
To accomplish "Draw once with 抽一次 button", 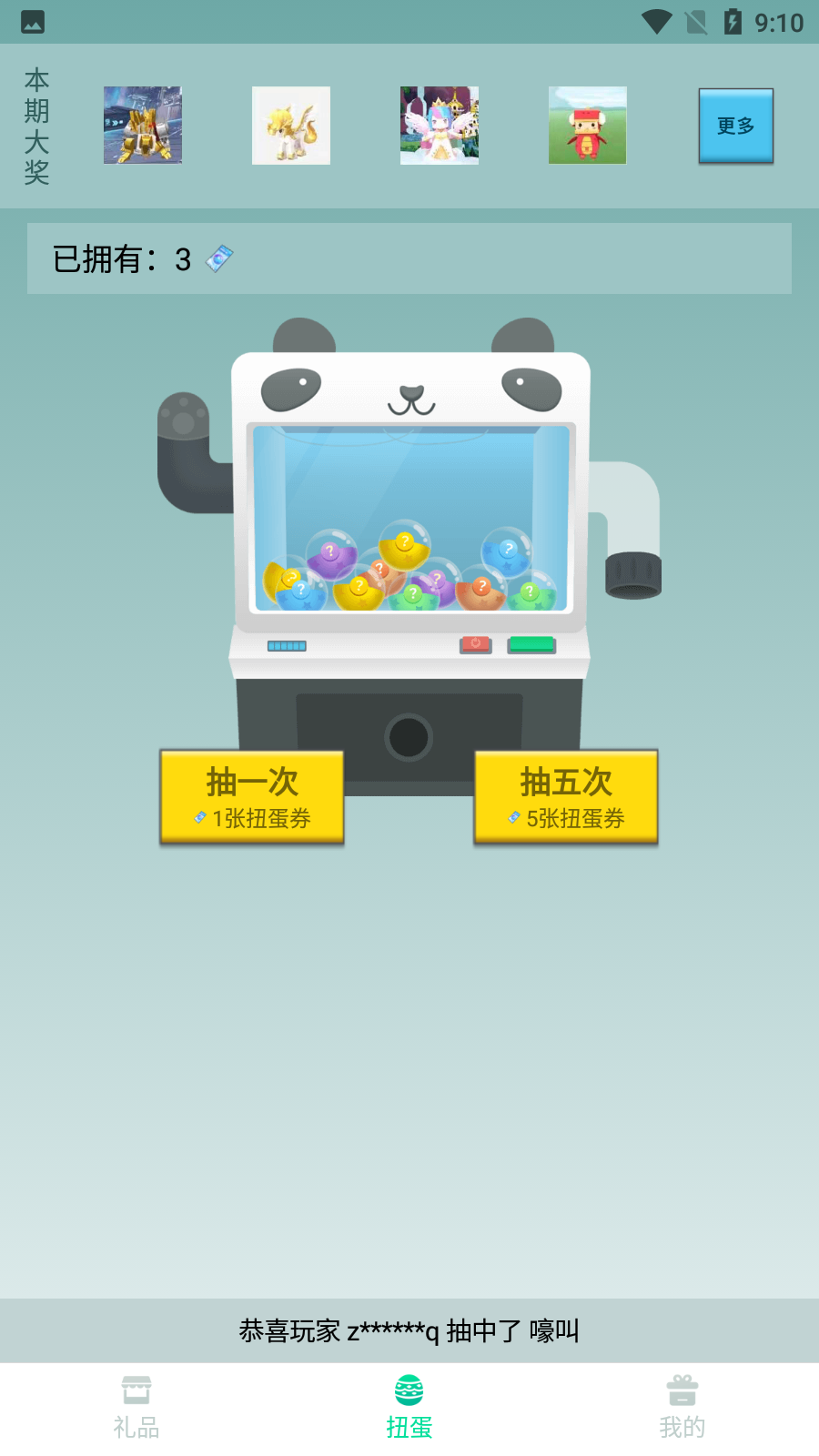I will 252,797.
